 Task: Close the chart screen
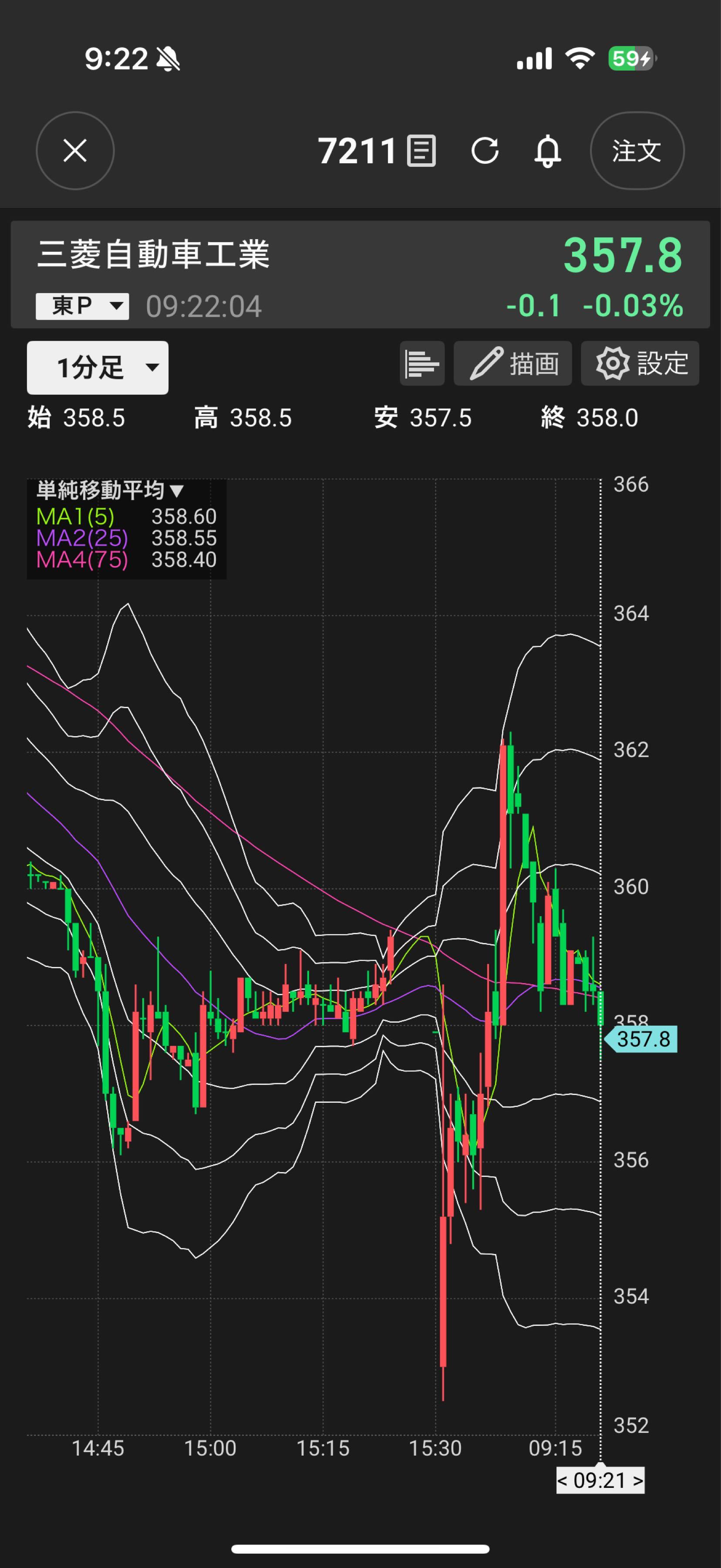75,150
